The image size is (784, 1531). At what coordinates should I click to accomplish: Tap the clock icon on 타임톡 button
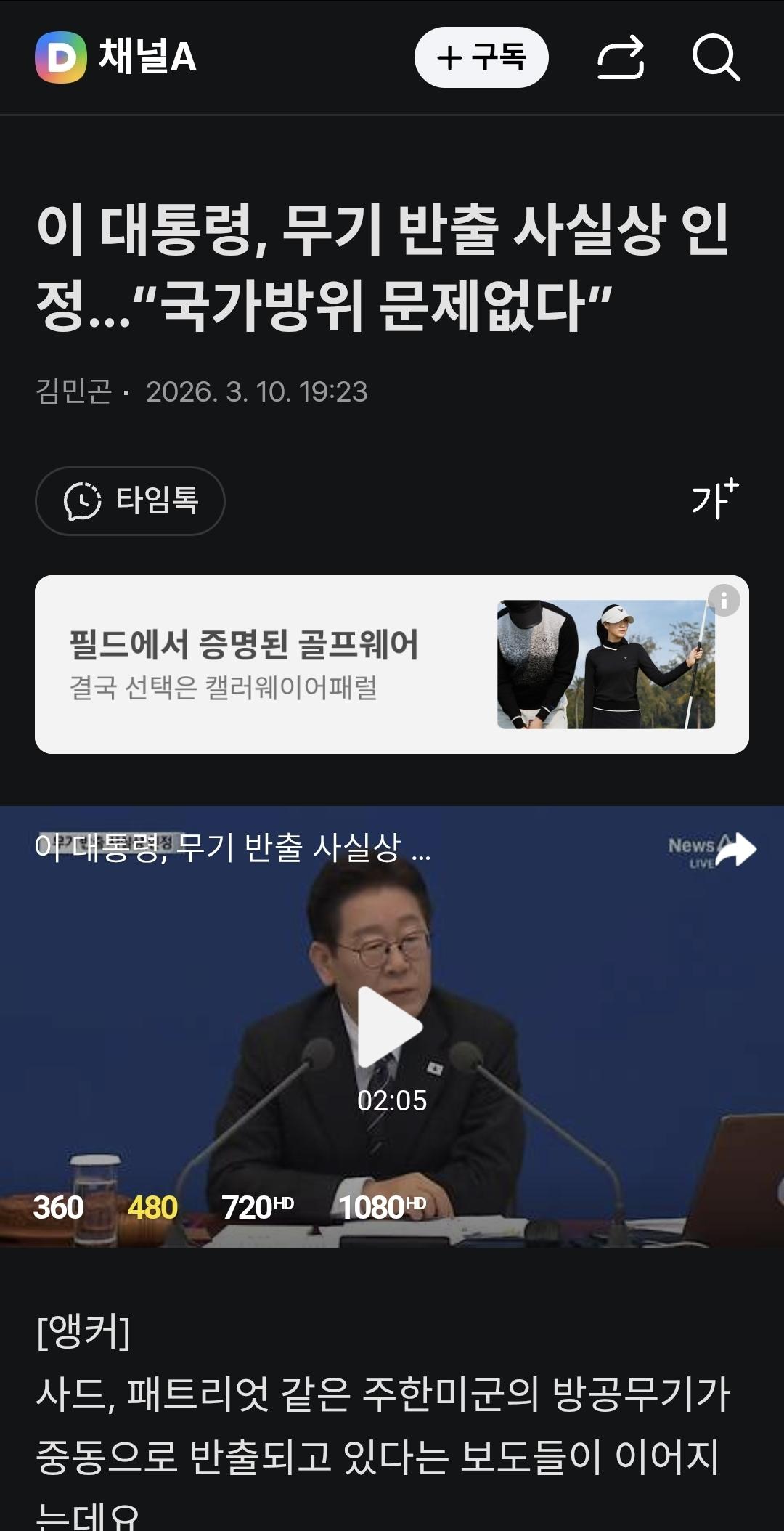tap(83, 500)
